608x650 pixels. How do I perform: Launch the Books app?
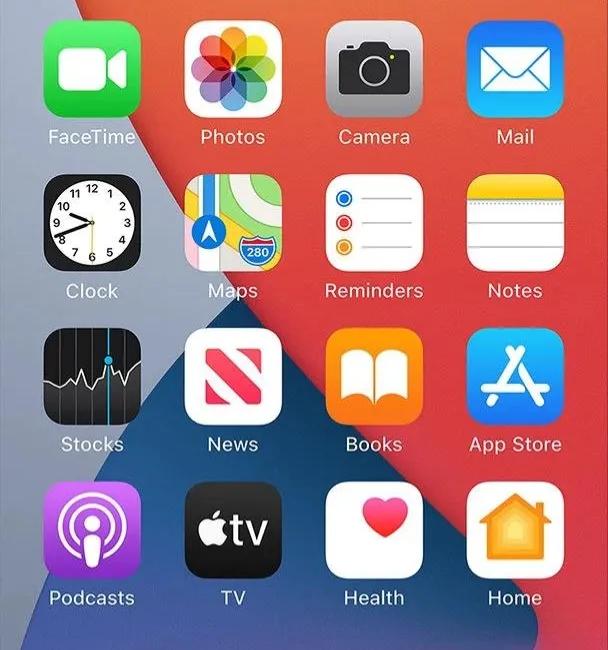(374, 377)
